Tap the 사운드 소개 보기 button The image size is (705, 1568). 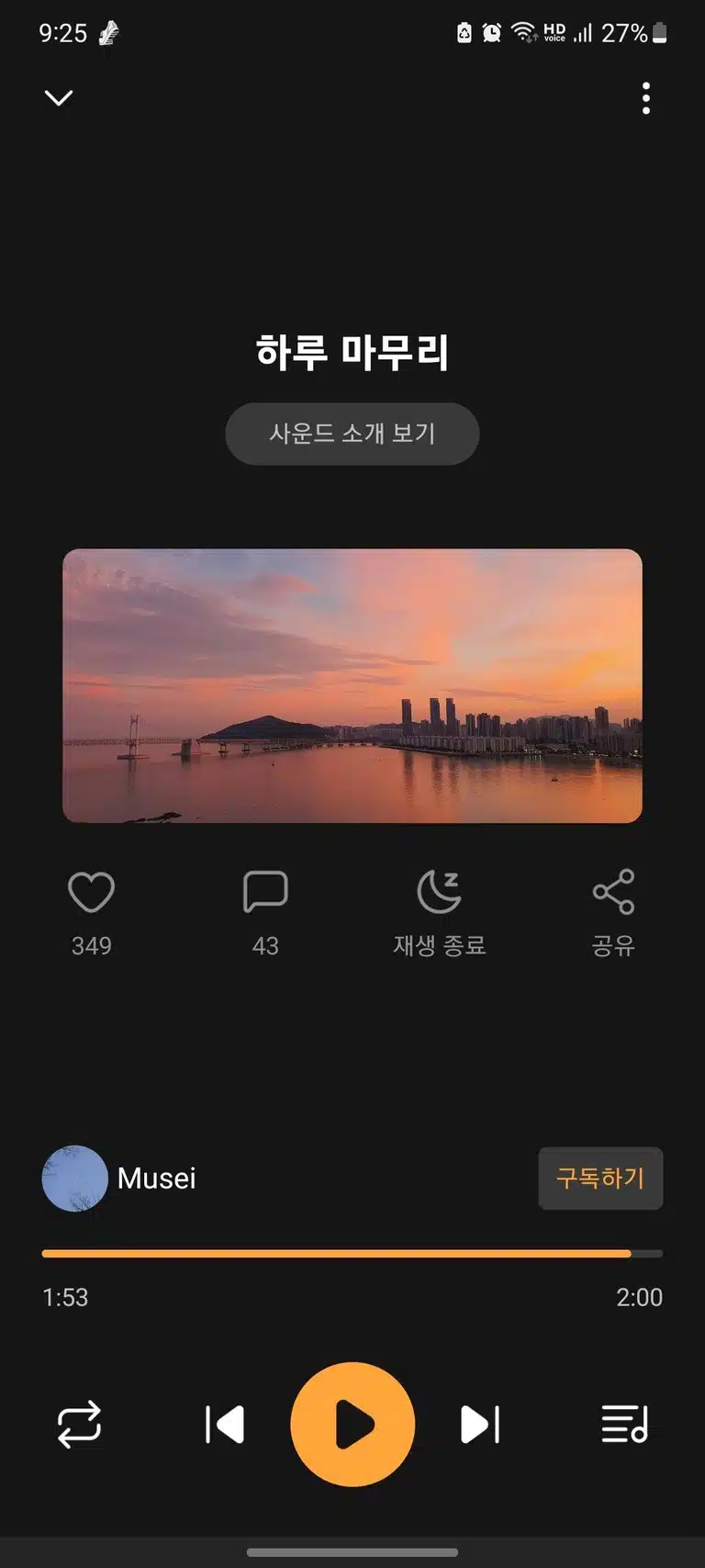pos(352,434)
